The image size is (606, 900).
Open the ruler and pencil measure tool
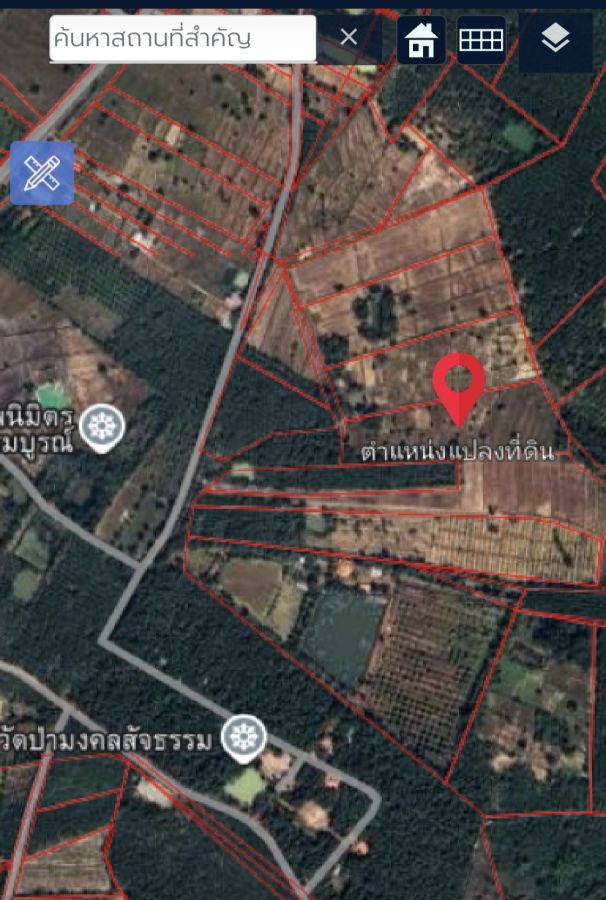coord(42,173)
